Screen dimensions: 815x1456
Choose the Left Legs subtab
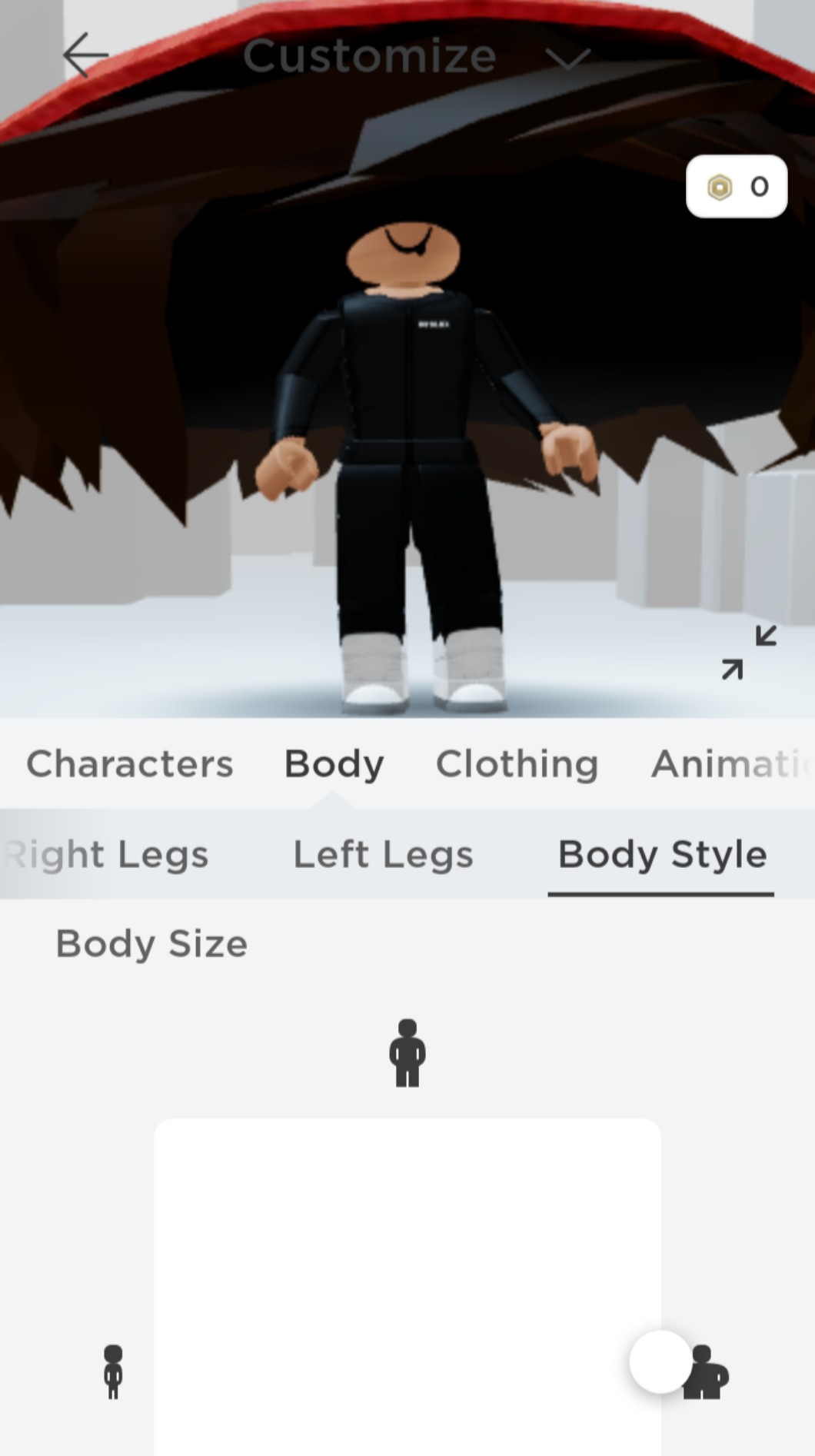coord(383,855)
